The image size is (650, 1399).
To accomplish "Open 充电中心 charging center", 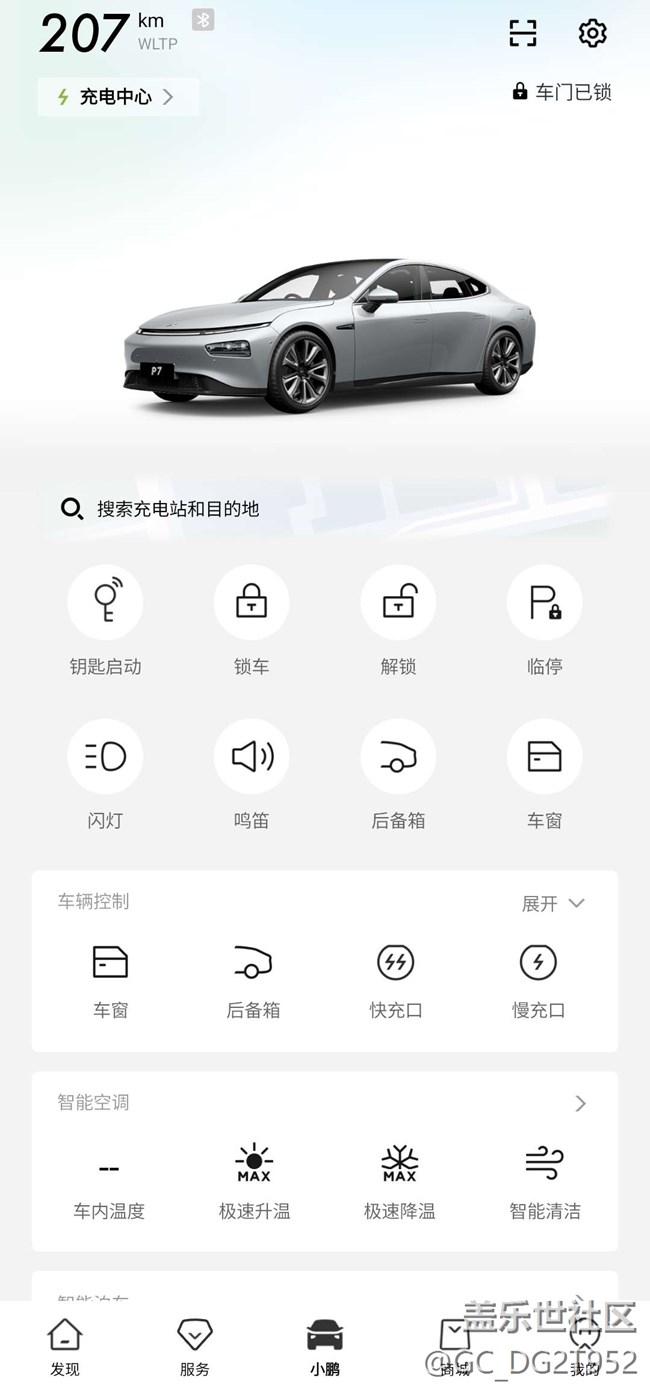I will 118,97.
